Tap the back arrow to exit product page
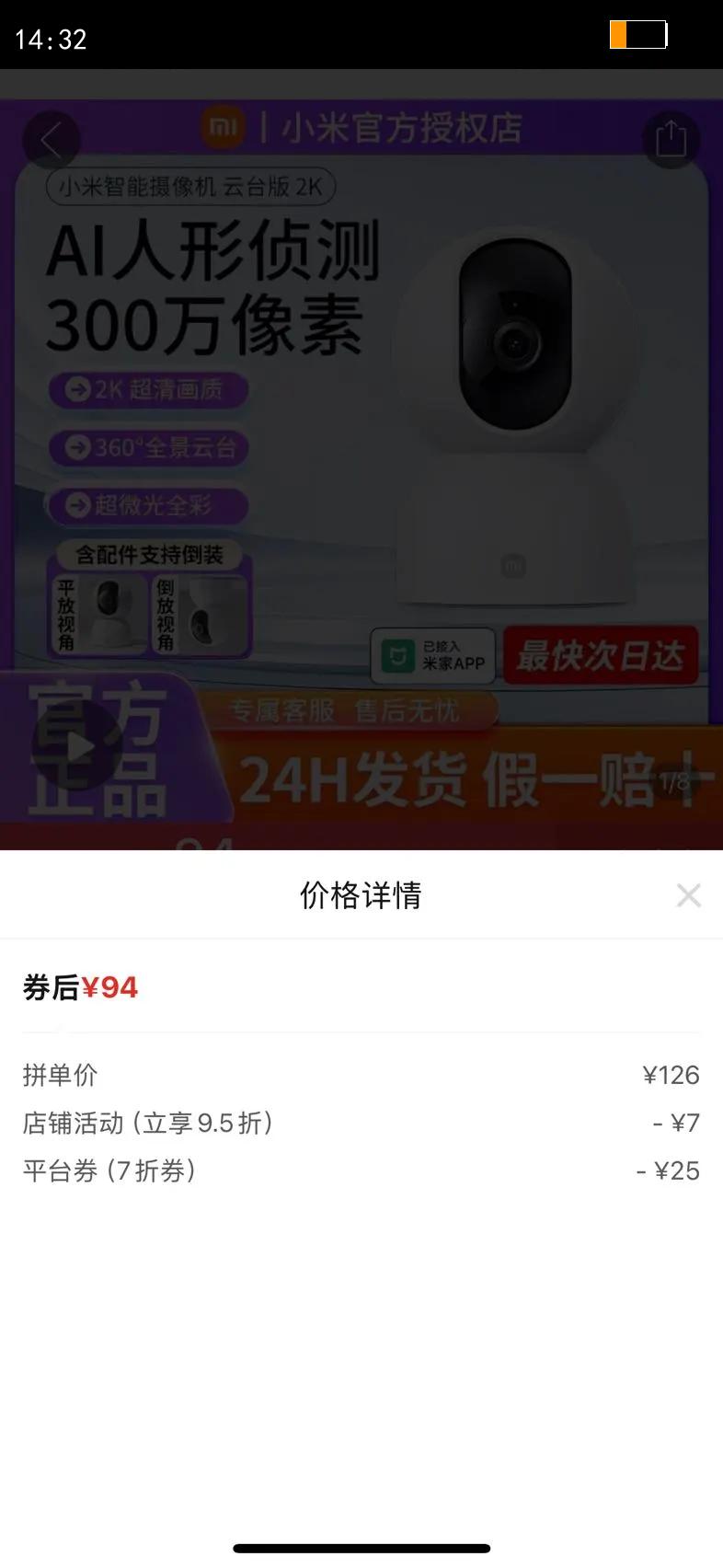This screenshot has width=723, height=1568. (52, 139)
